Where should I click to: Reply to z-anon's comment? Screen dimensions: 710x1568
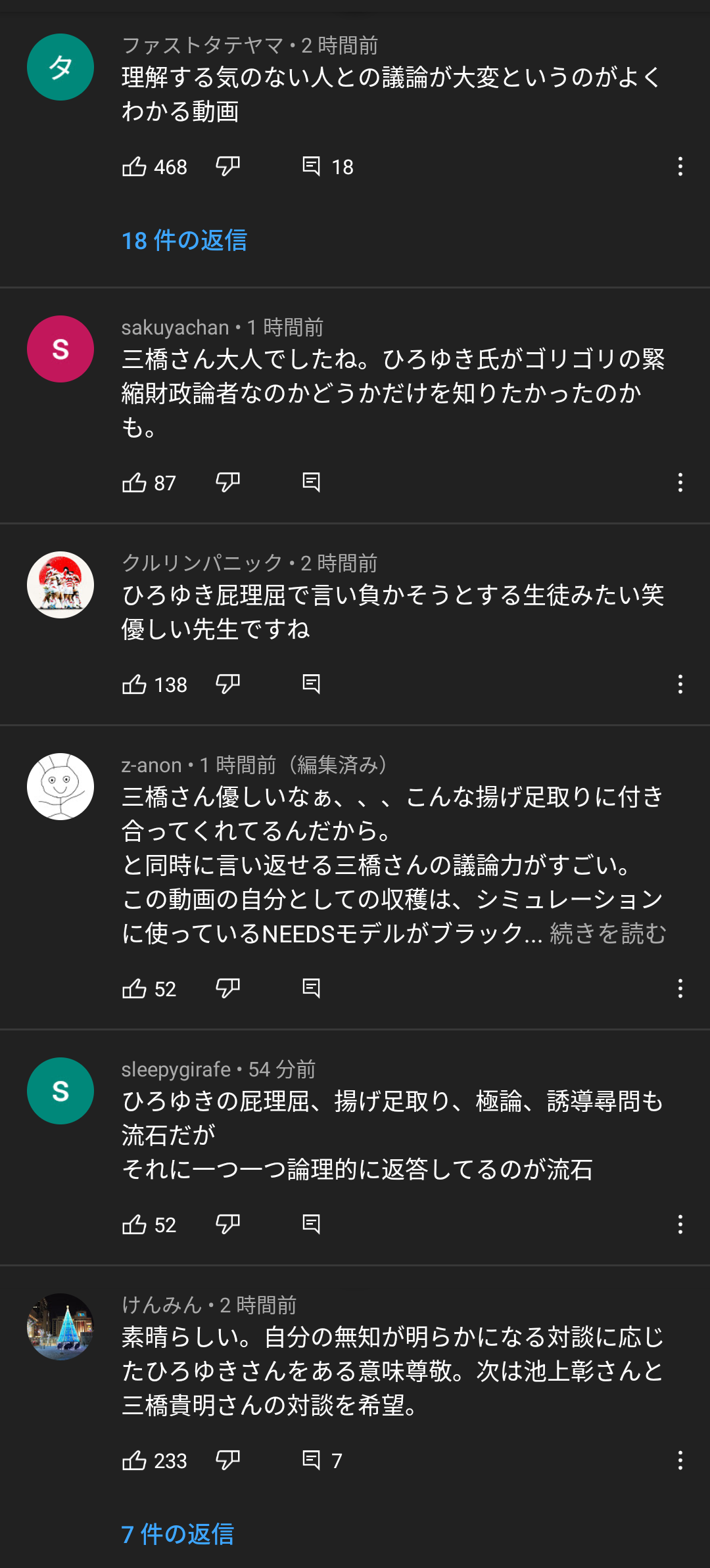point(311,988)
